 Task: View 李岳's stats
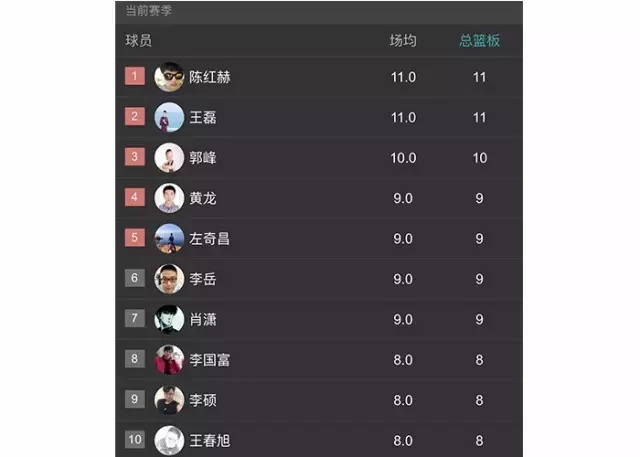point(203,279)
